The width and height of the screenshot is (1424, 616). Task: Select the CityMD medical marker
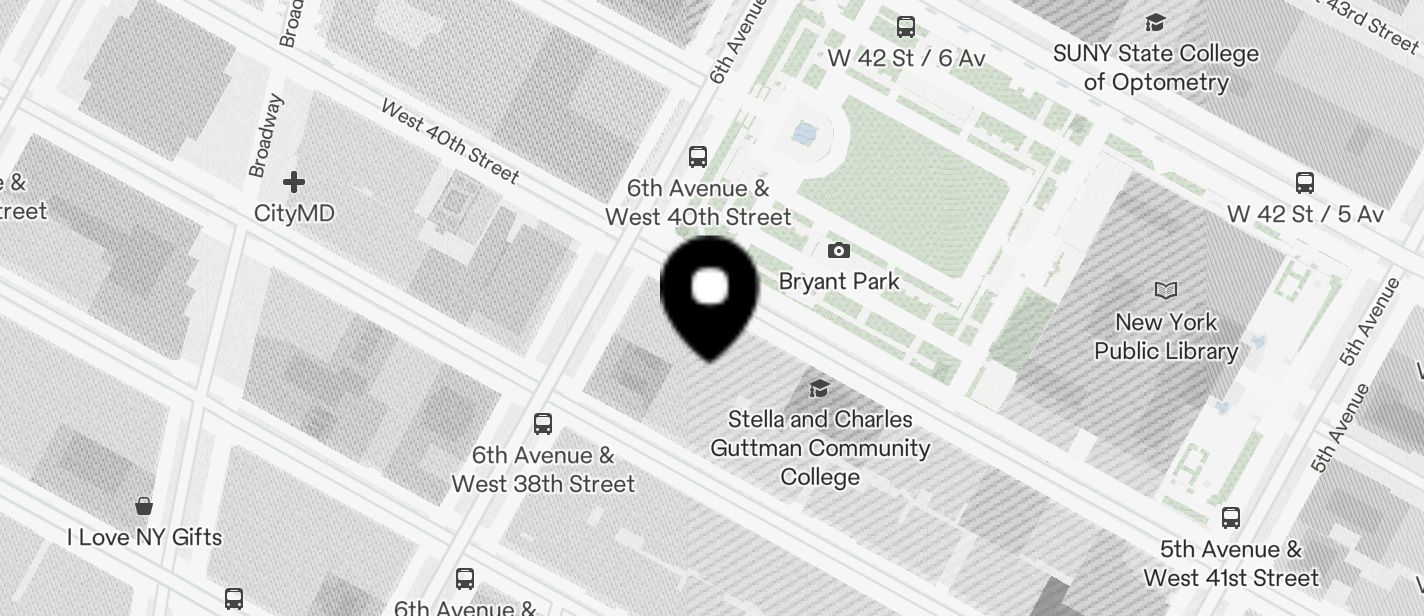(294, 182)
